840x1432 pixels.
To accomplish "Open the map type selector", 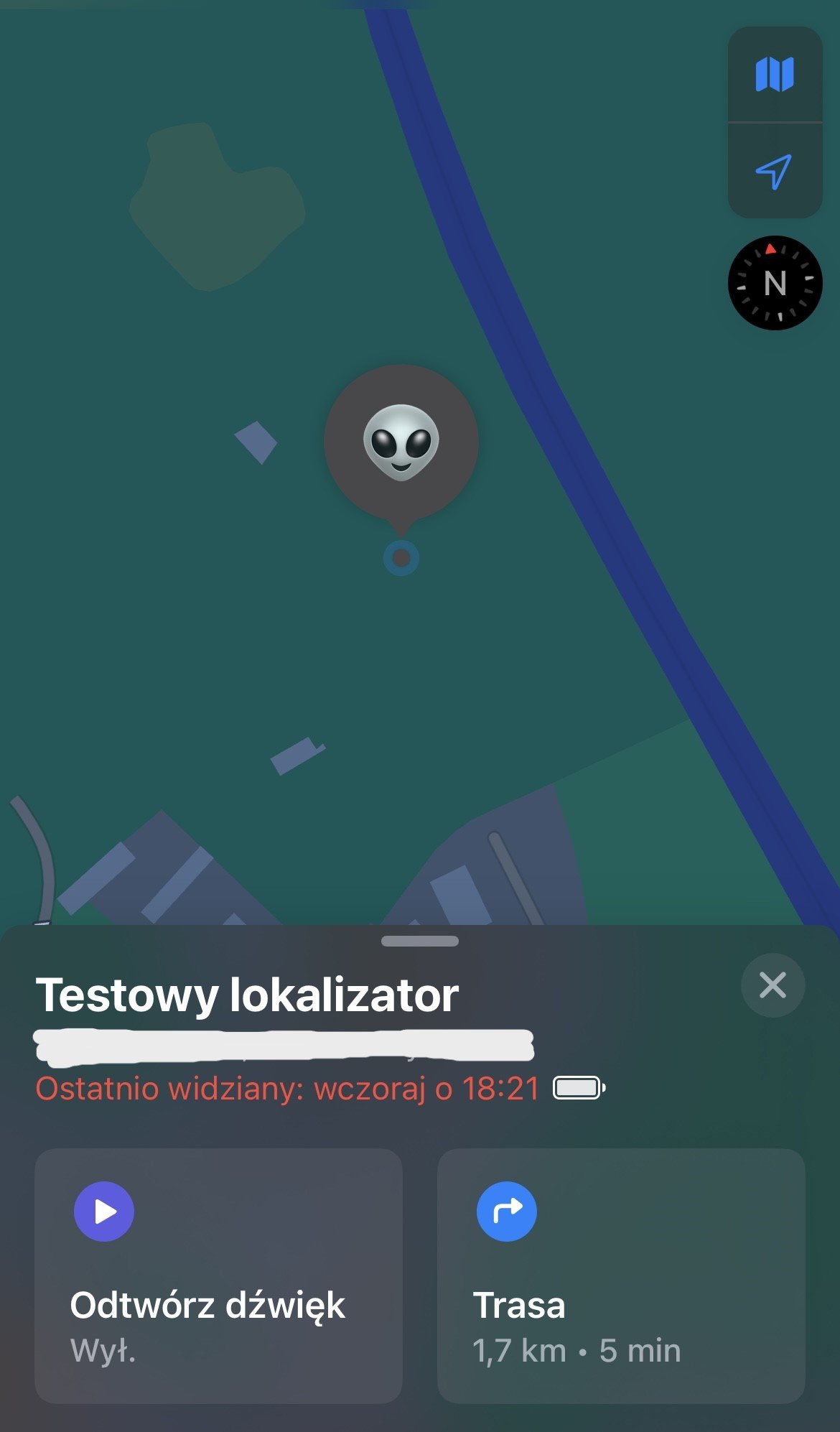I will coord(775,74).
